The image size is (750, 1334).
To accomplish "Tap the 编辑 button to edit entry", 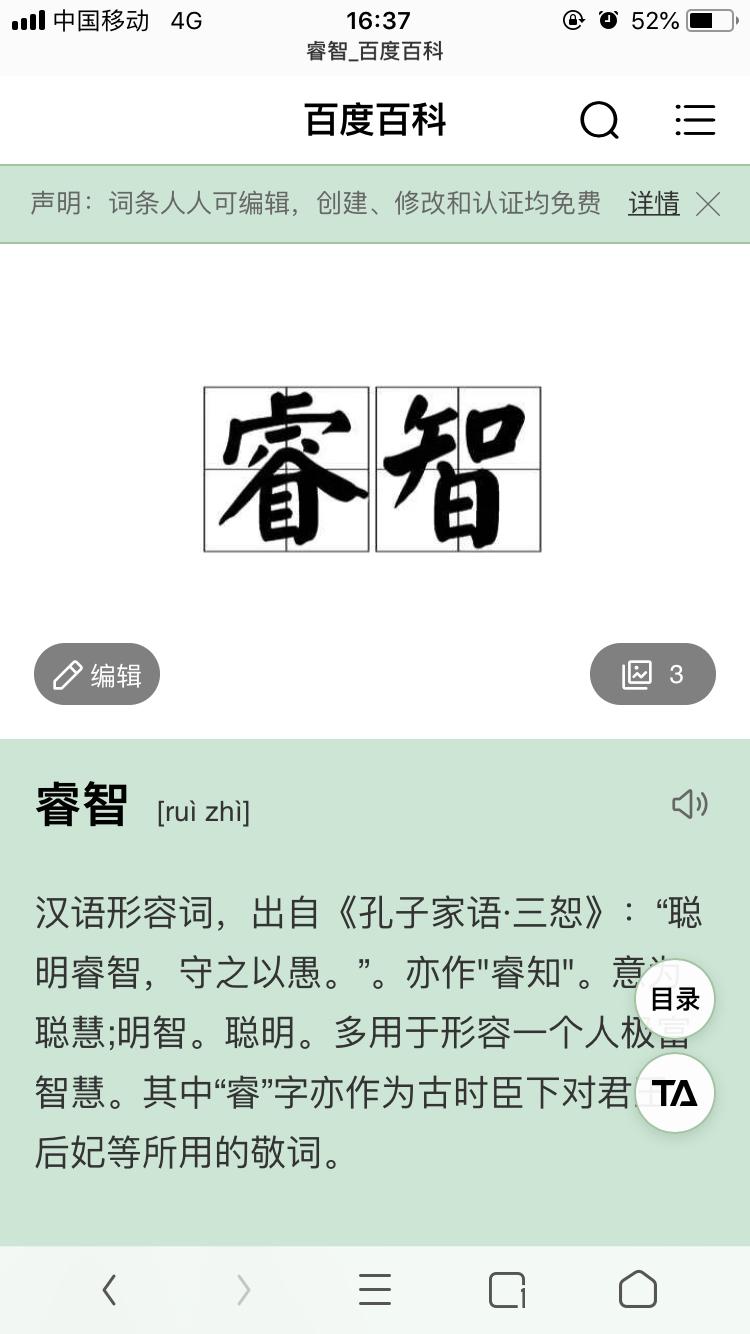I will pos(96,674).
